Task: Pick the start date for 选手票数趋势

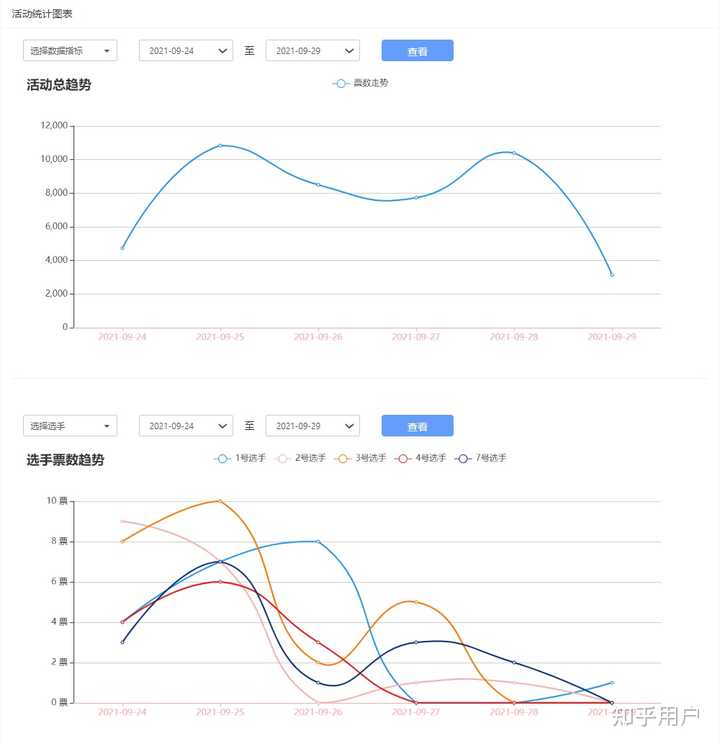Action: coord(185,426)
